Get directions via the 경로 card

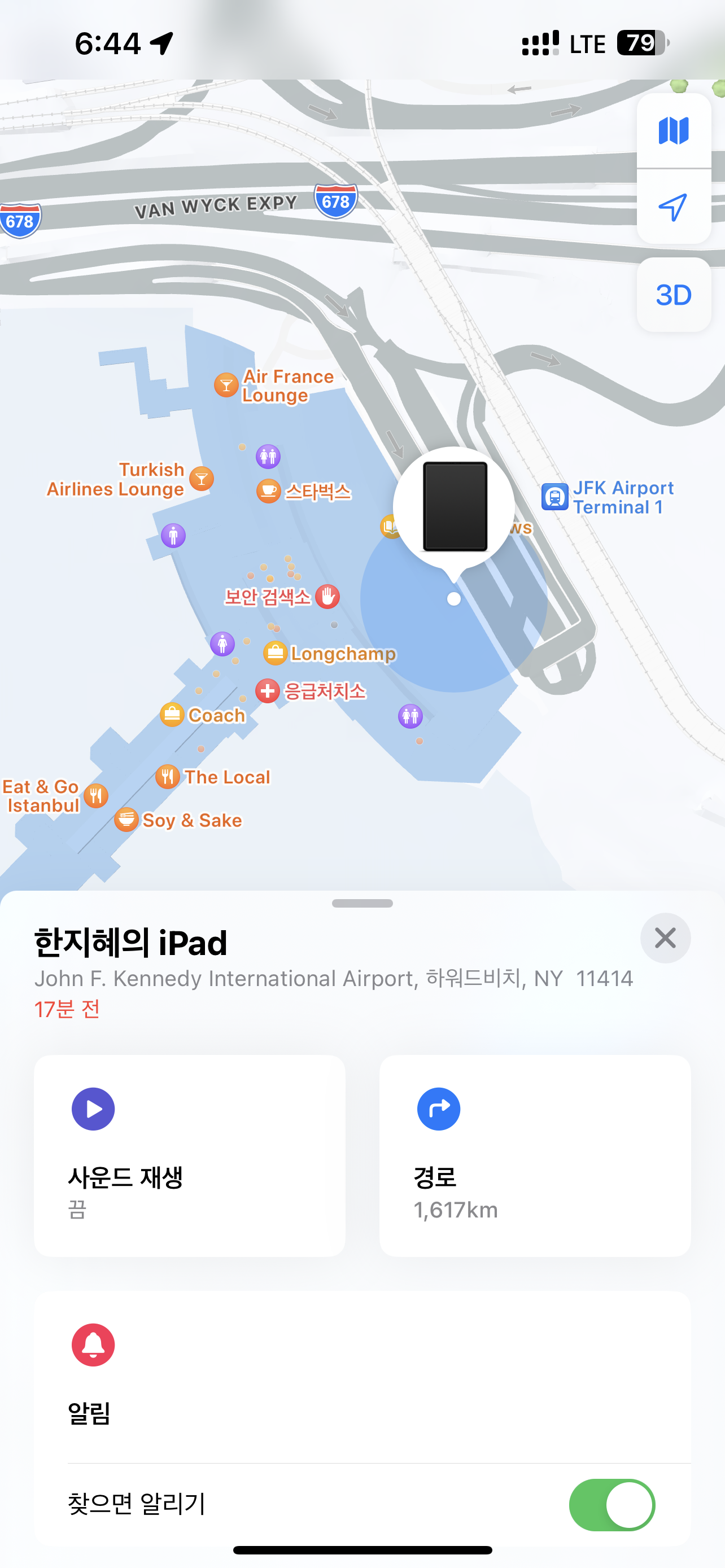coord(535,1155)
